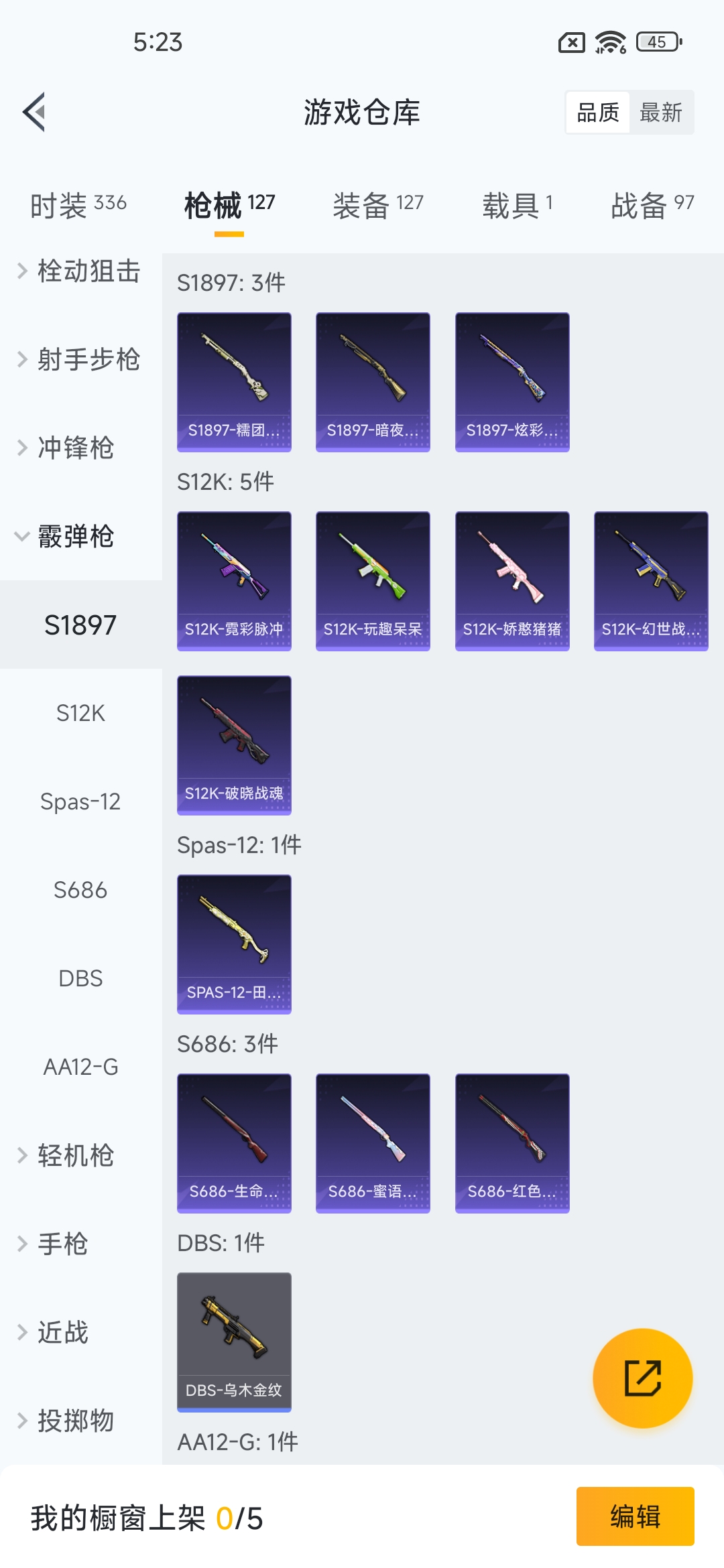Viewport: 724px width, 1568px height.
Task: Tap the 编辑 button
Action: tap(635, 1516)
